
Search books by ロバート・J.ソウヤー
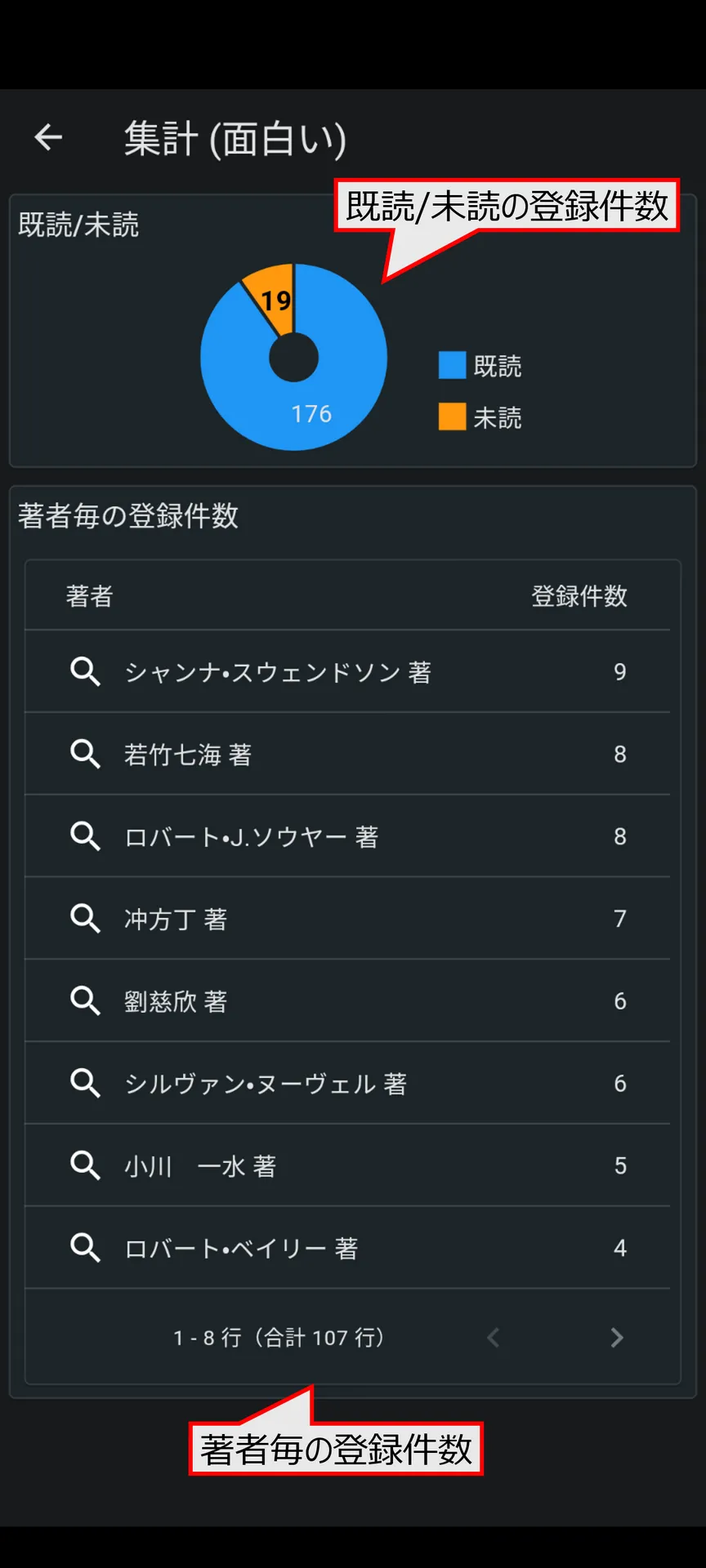85,836
